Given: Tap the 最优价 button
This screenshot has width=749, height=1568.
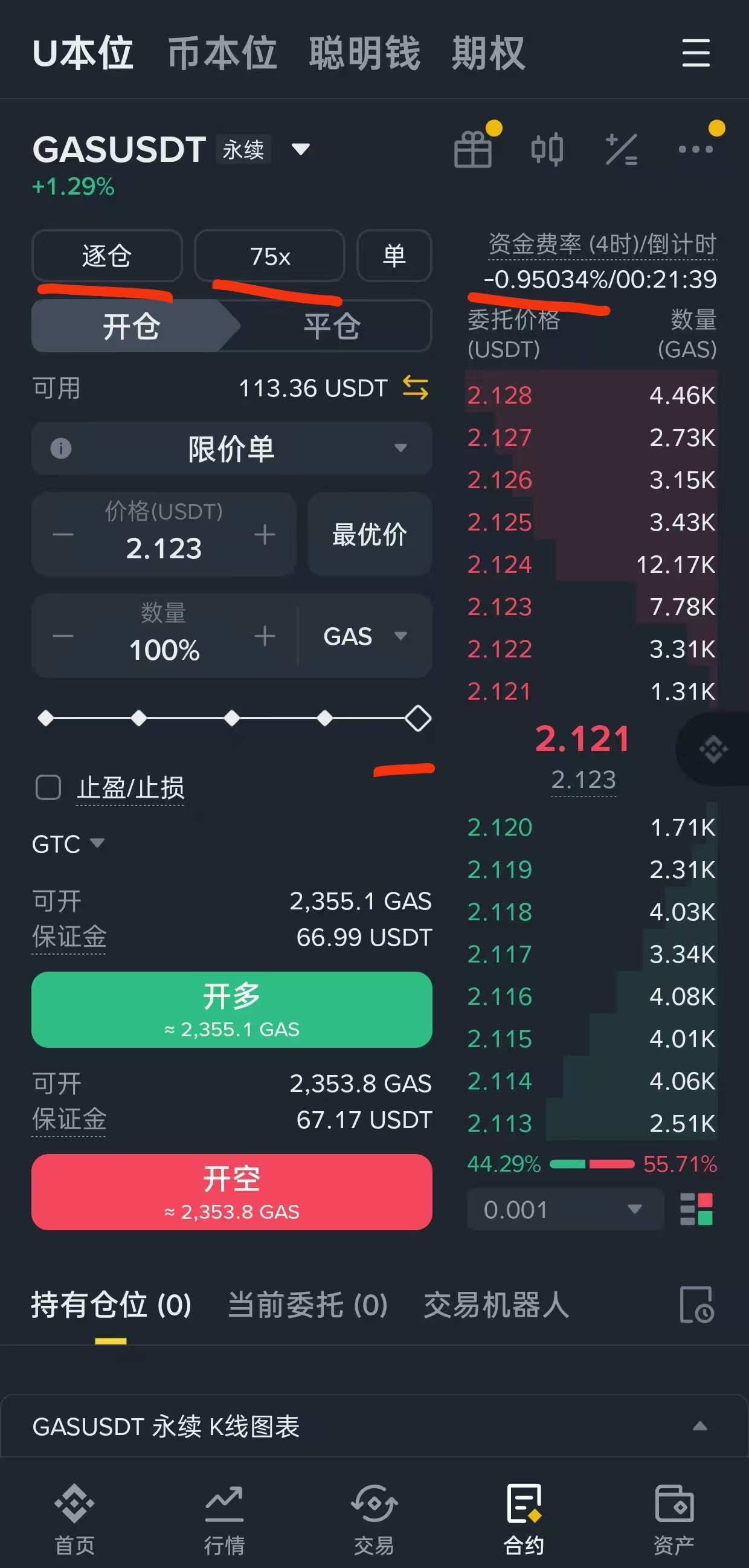Looking at the screenshot, I should [369, 534].
